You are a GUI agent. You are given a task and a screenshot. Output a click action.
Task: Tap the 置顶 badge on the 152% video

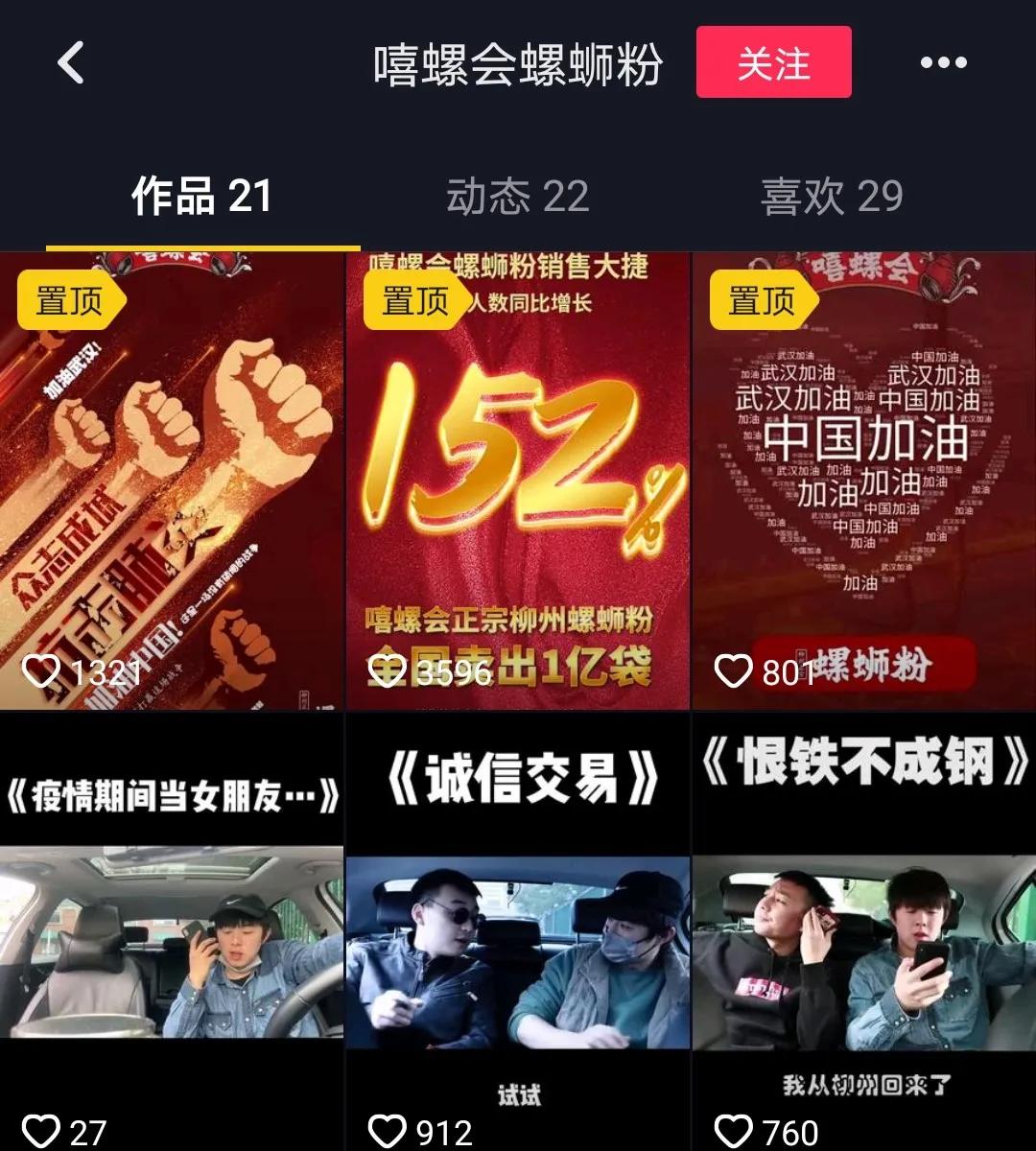(x=412, y=300)
